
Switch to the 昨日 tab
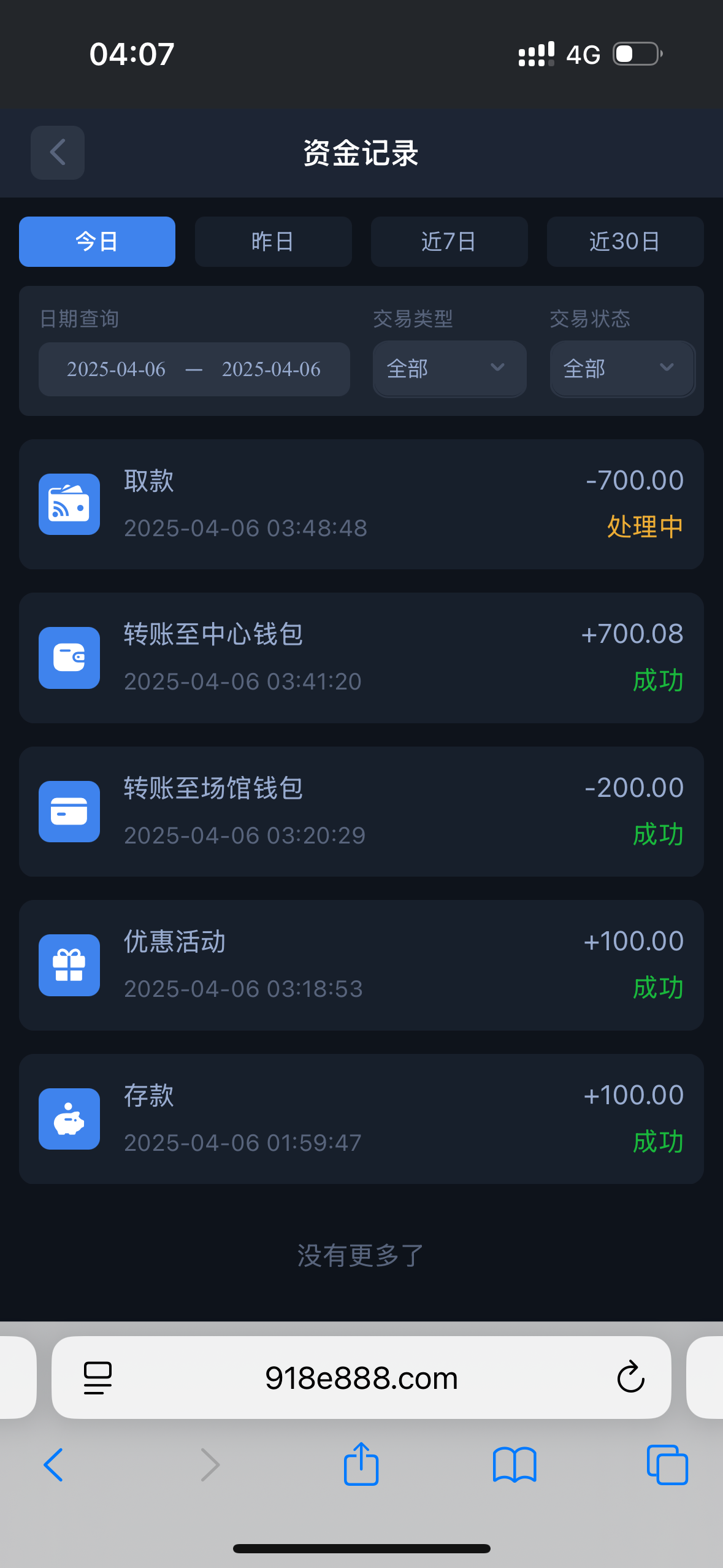[273, 242]
